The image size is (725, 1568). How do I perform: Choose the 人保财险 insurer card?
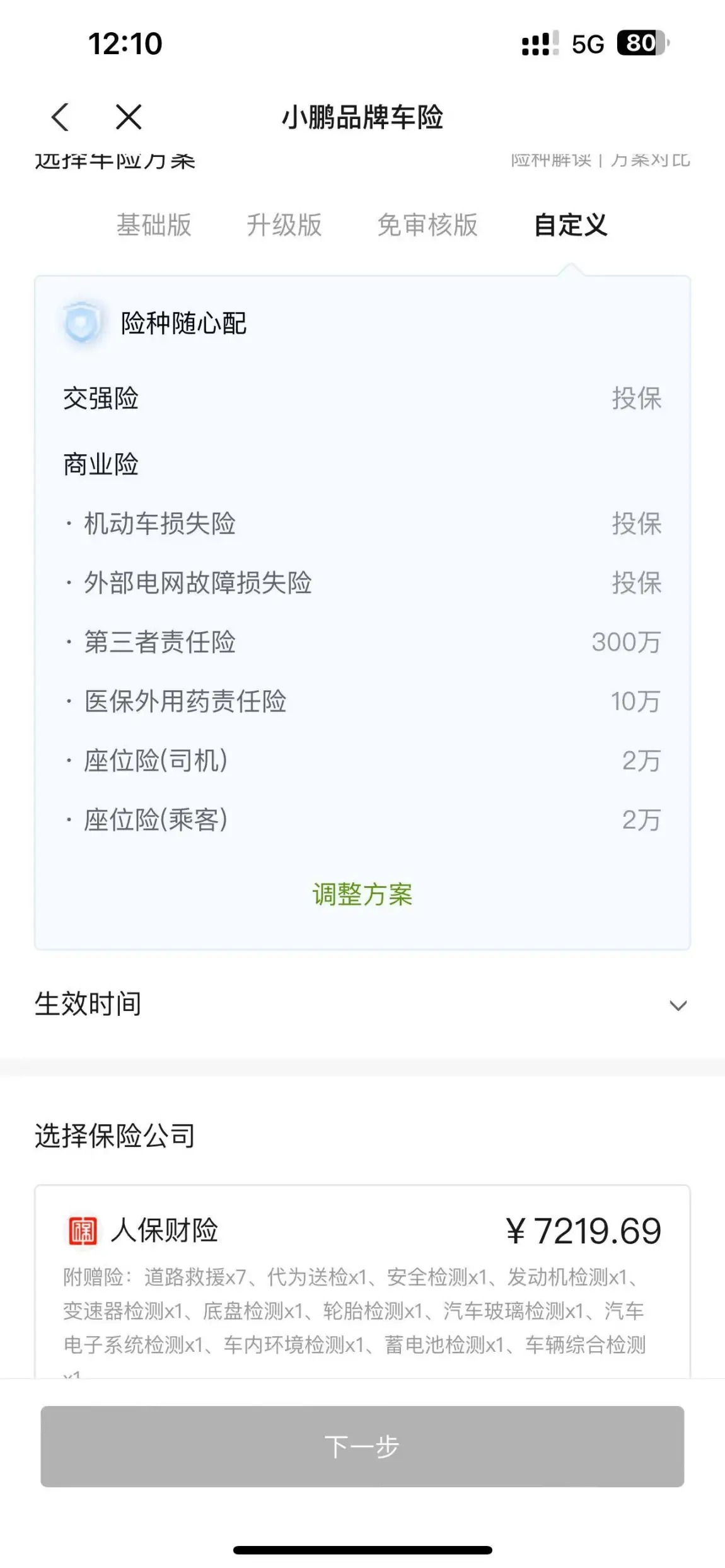point(362,1281)
